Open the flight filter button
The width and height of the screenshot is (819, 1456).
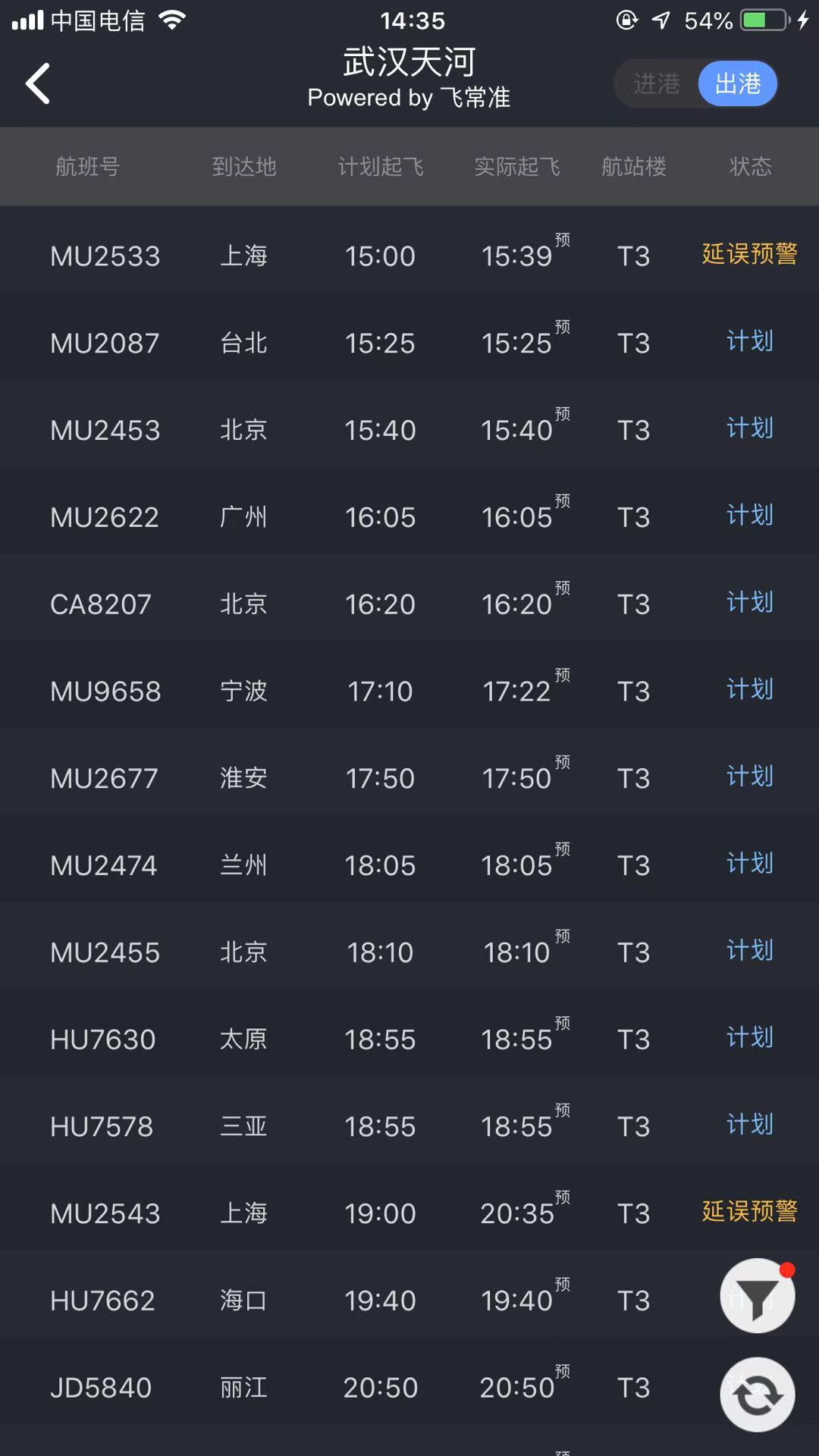(757, 1296)
